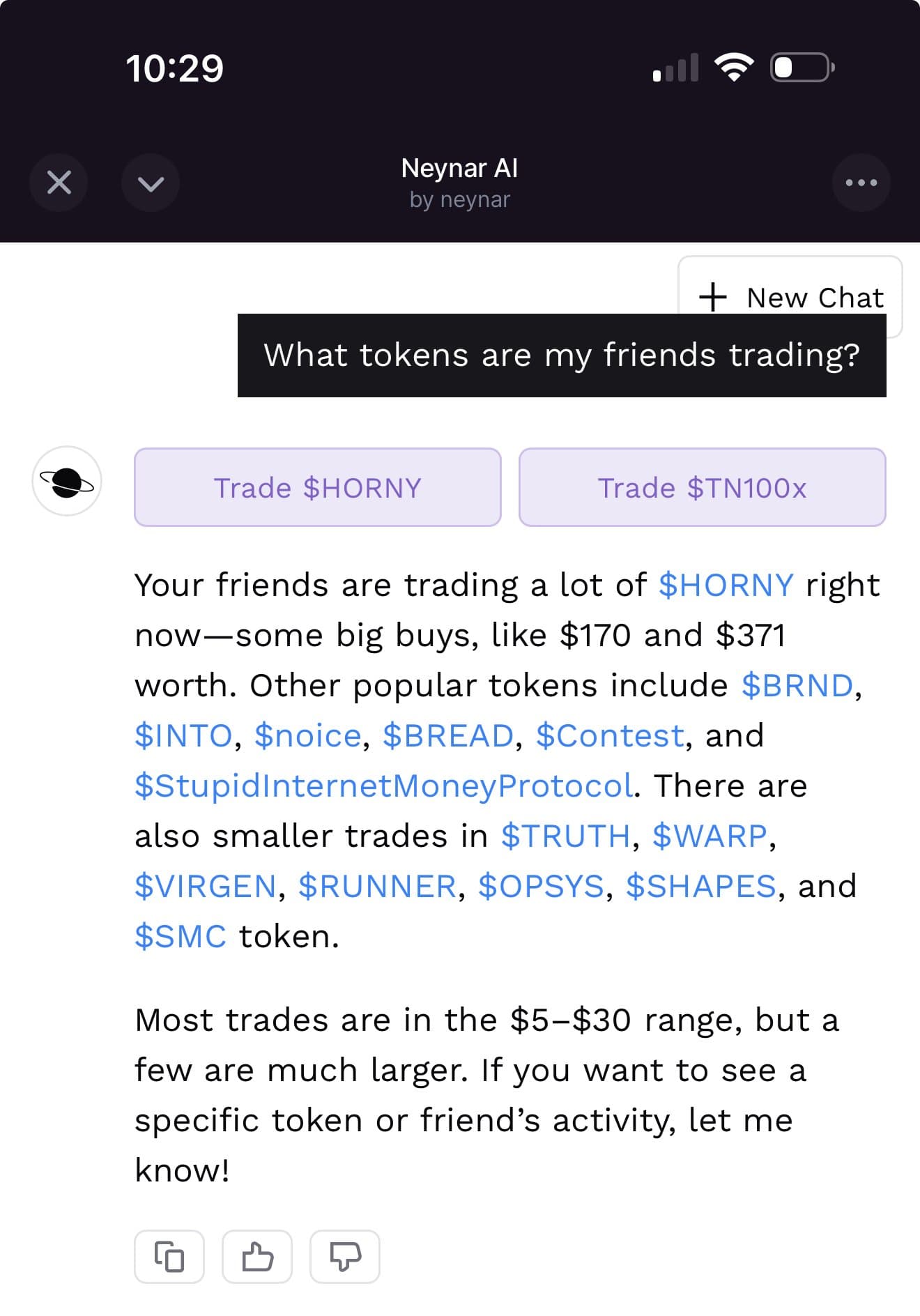The height and width of the screenshot is (1316, 920).
Task: Give the response a thumbs down
Action: 345,1257
